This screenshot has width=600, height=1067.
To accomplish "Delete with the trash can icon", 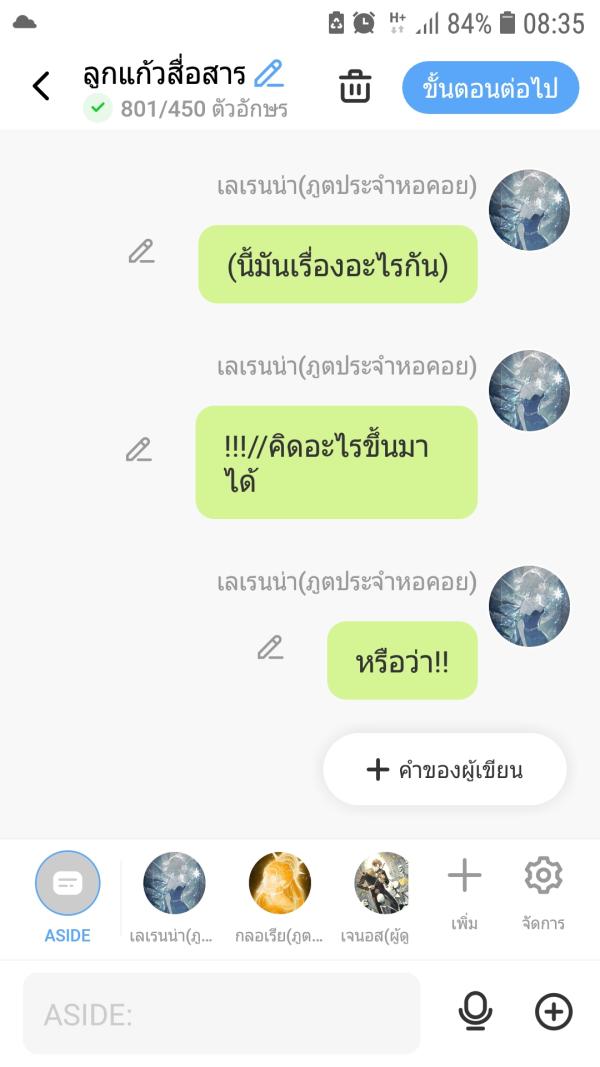I will coord(355,87).
